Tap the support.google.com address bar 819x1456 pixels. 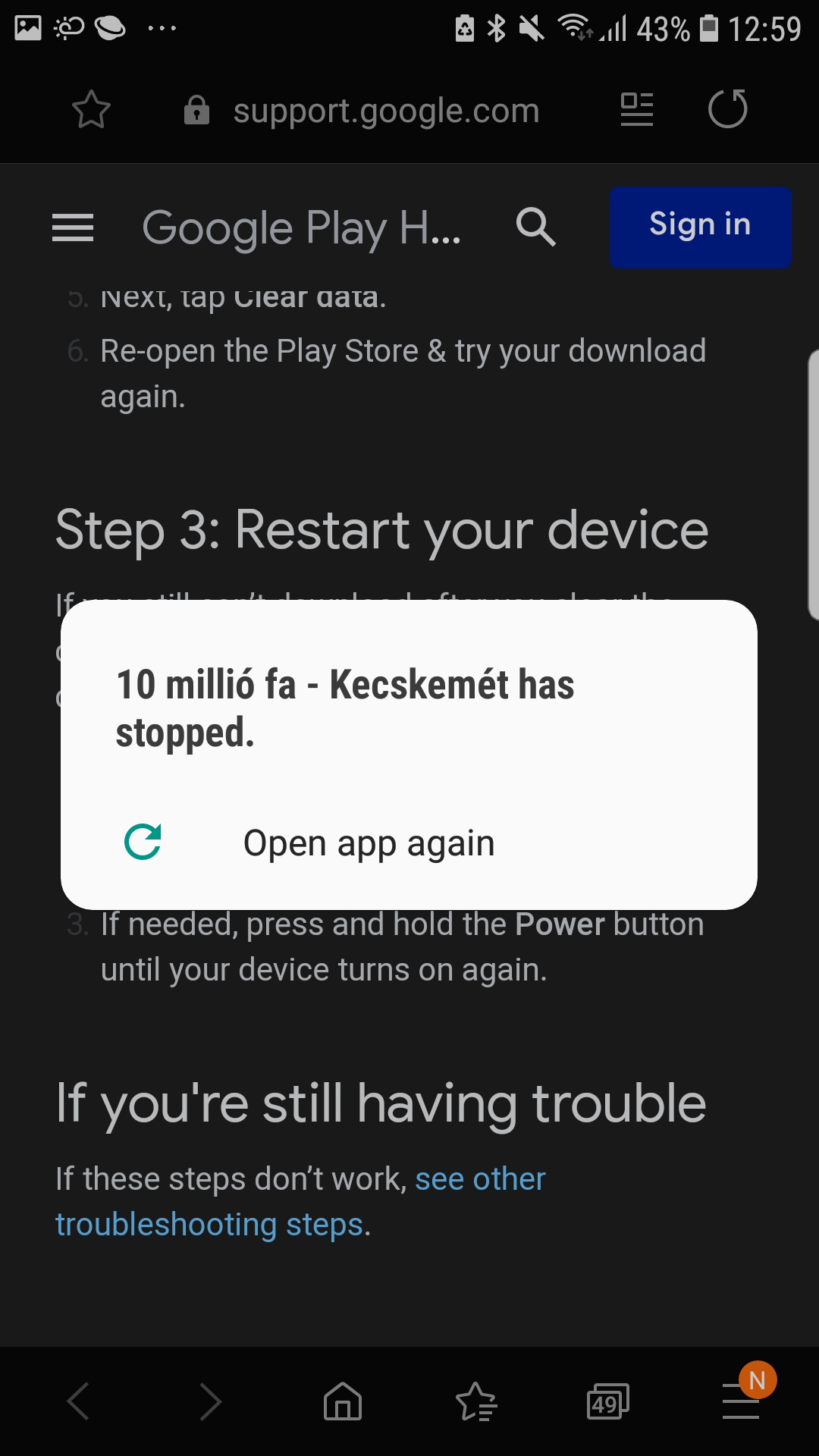point(385,111)
